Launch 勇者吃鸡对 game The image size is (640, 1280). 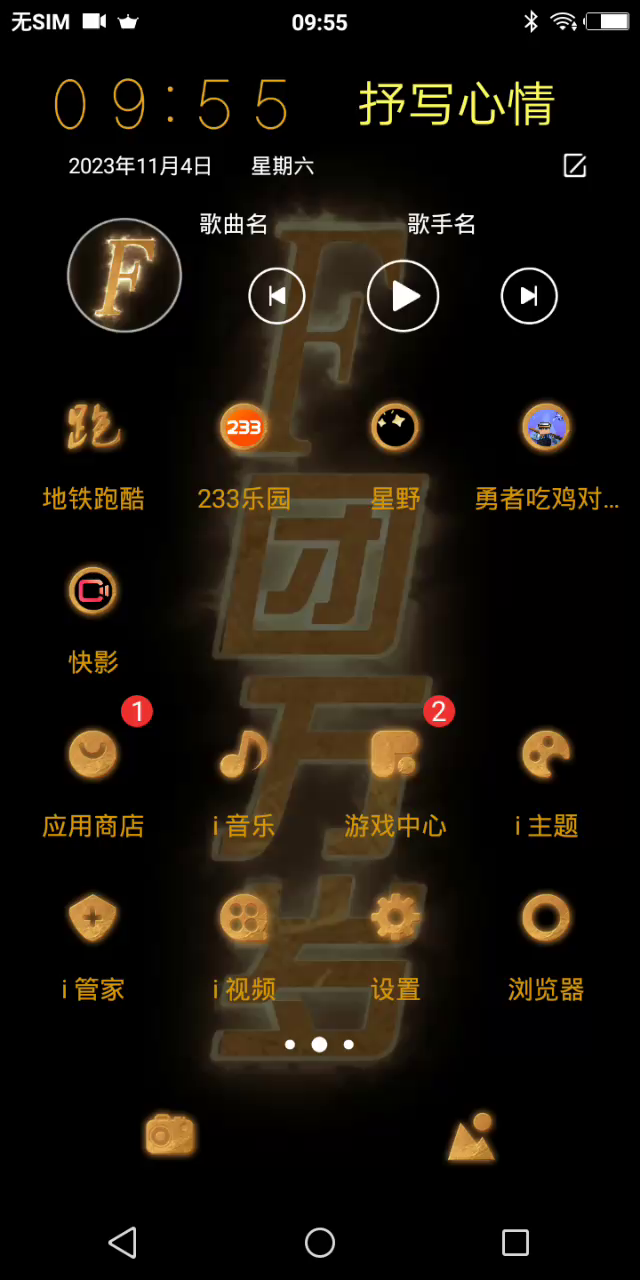coord(546,430)
